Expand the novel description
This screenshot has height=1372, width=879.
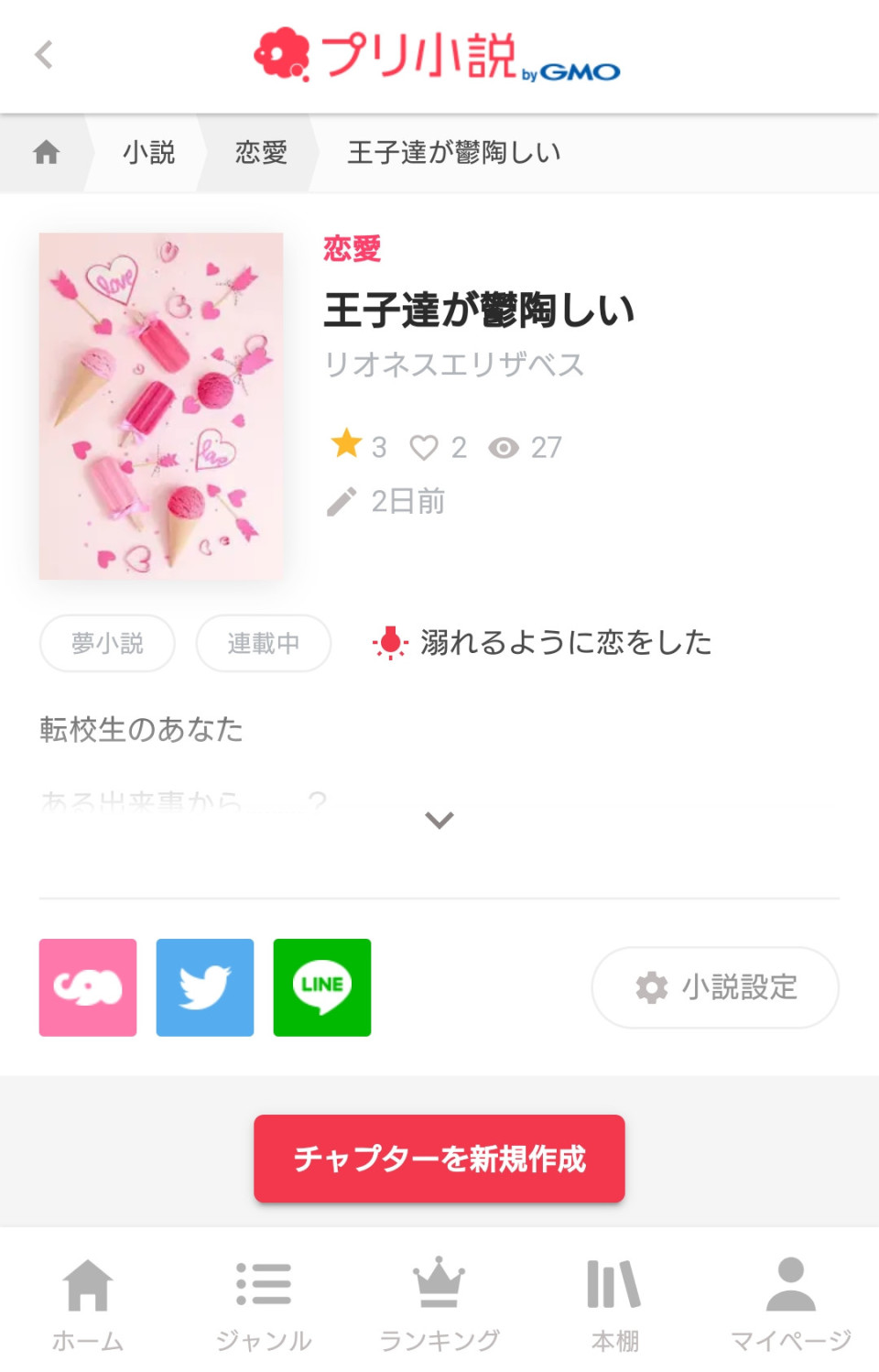point(439,820)
